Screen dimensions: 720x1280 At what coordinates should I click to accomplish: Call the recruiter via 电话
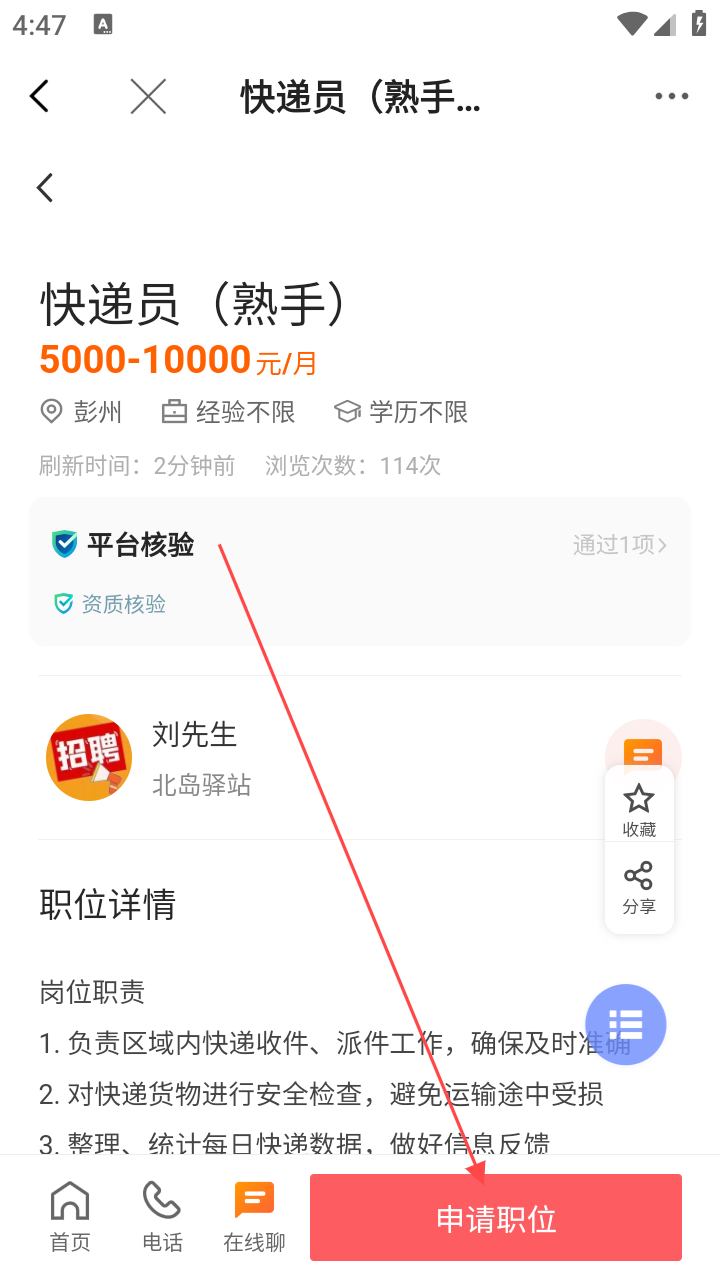point(162,1216)
